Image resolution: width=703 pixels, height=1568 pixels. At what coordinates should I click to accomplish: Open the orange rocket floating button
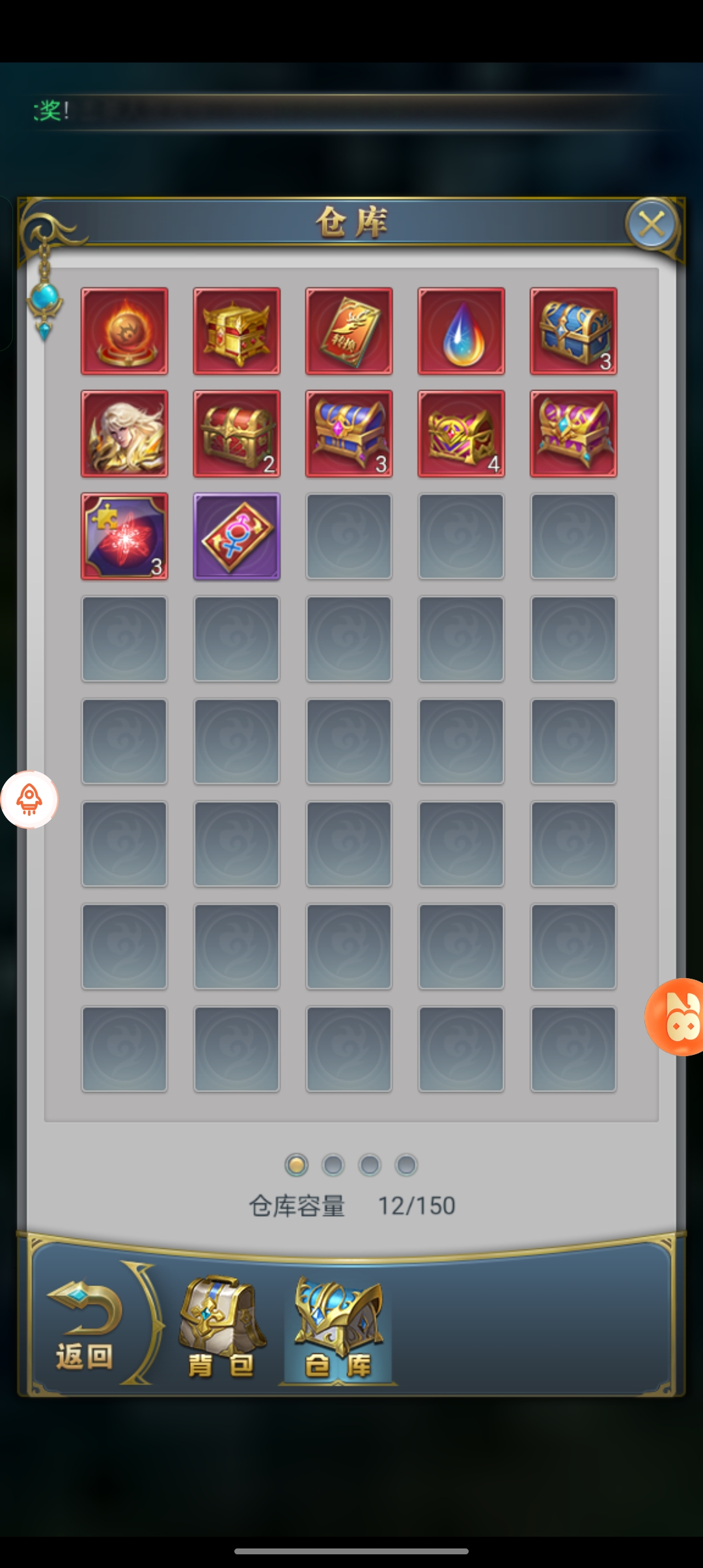pos(29,800)
